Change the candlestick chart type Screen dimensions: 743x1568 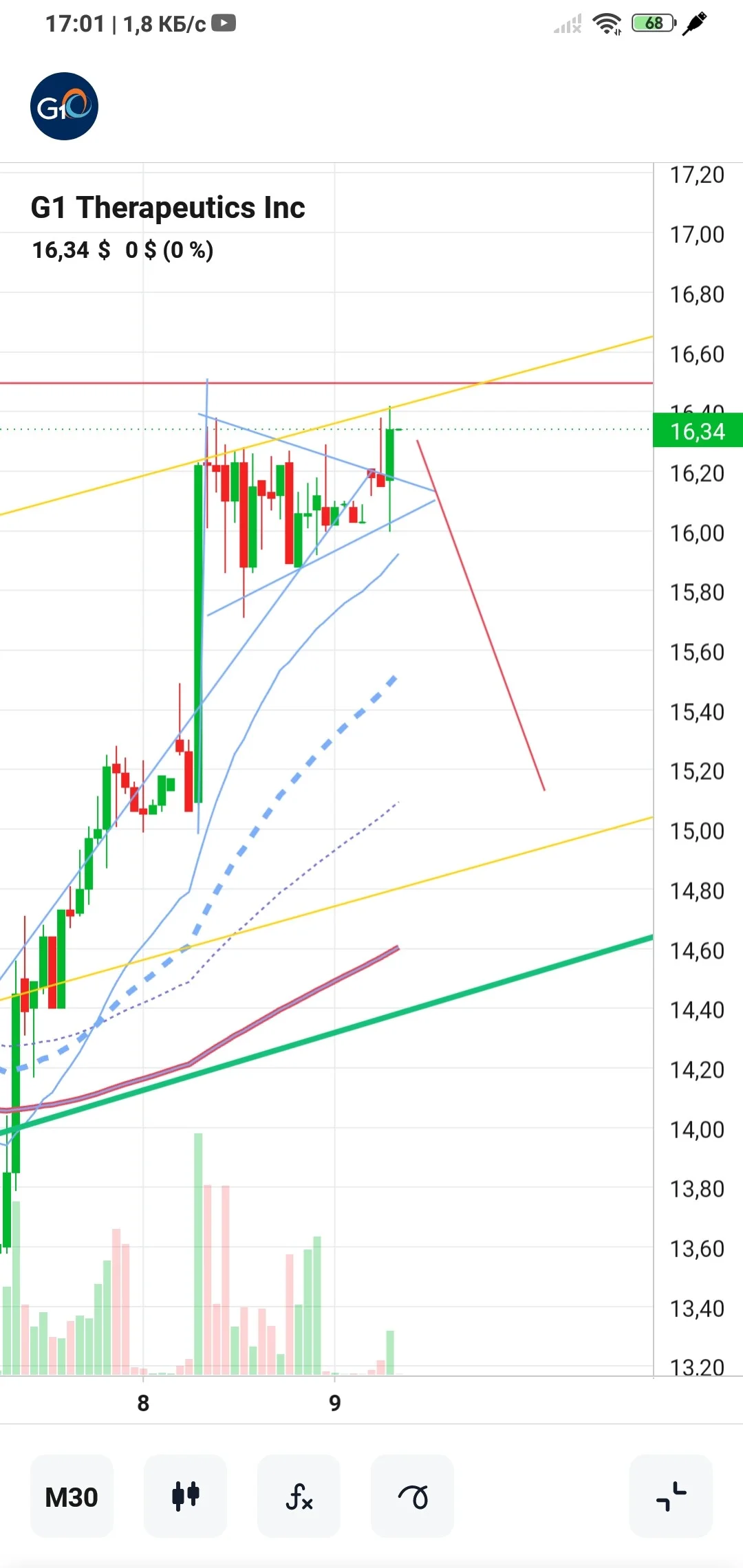[185, 1496]
